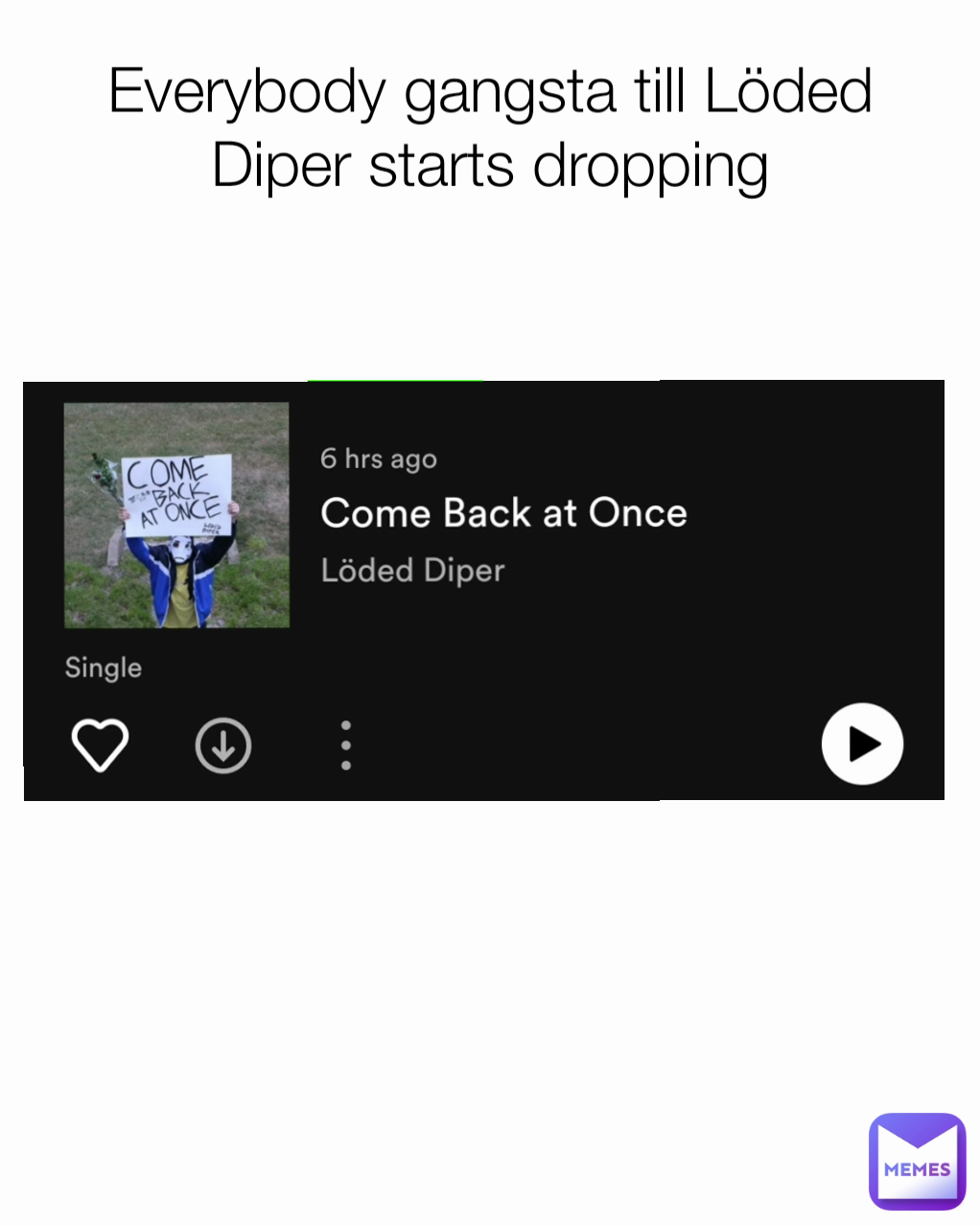Image resolution: width=980 pixels, height=1226 pixels.
Task: Click the Come Back at Once album artwork
Action: (x=176, y=513)
